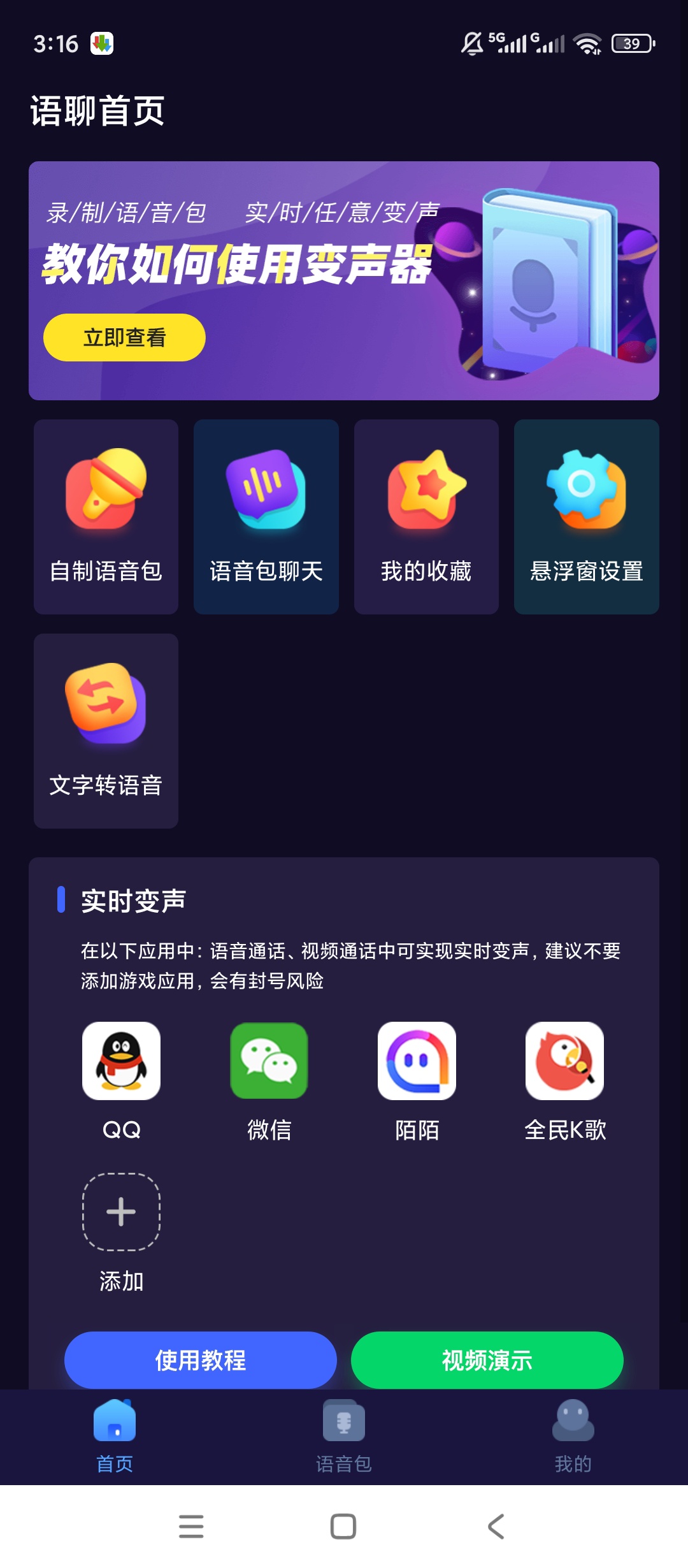Select the QQ app icon
Screen dimensions: 688x1568
click(x=121, y=1061)
